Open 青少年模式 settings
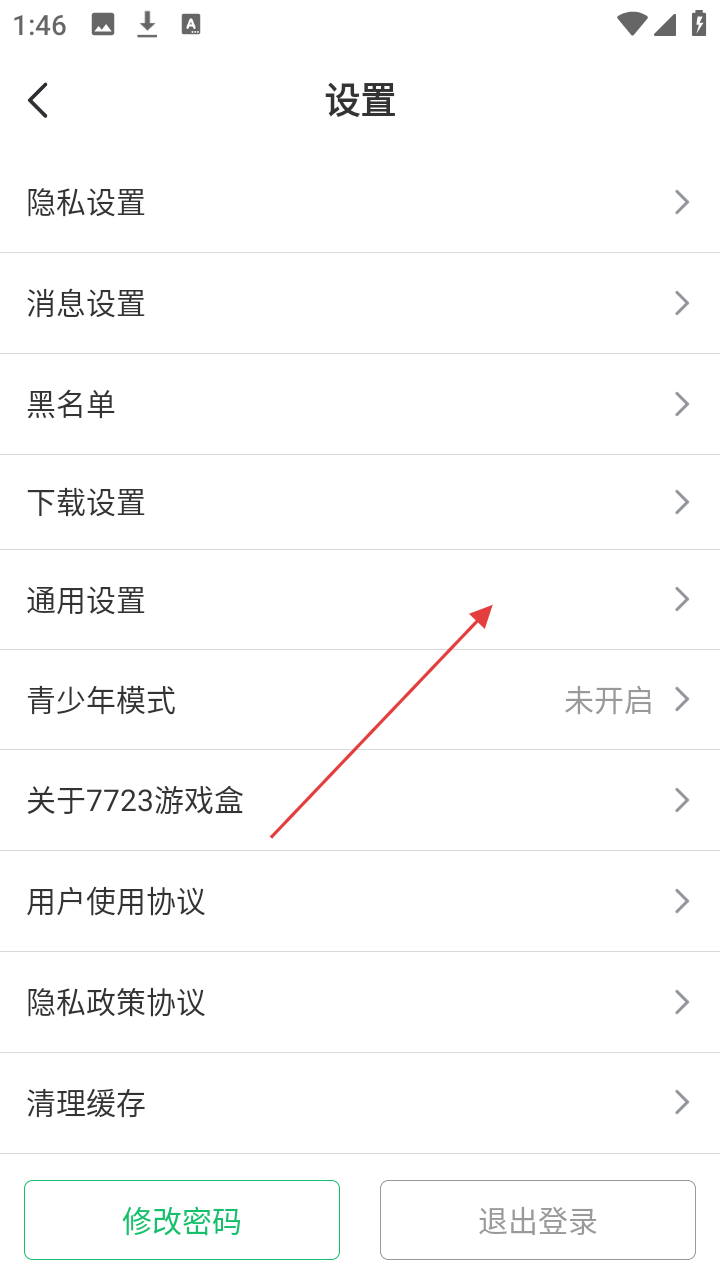The image size is (720, 1280). coord(360,700)
